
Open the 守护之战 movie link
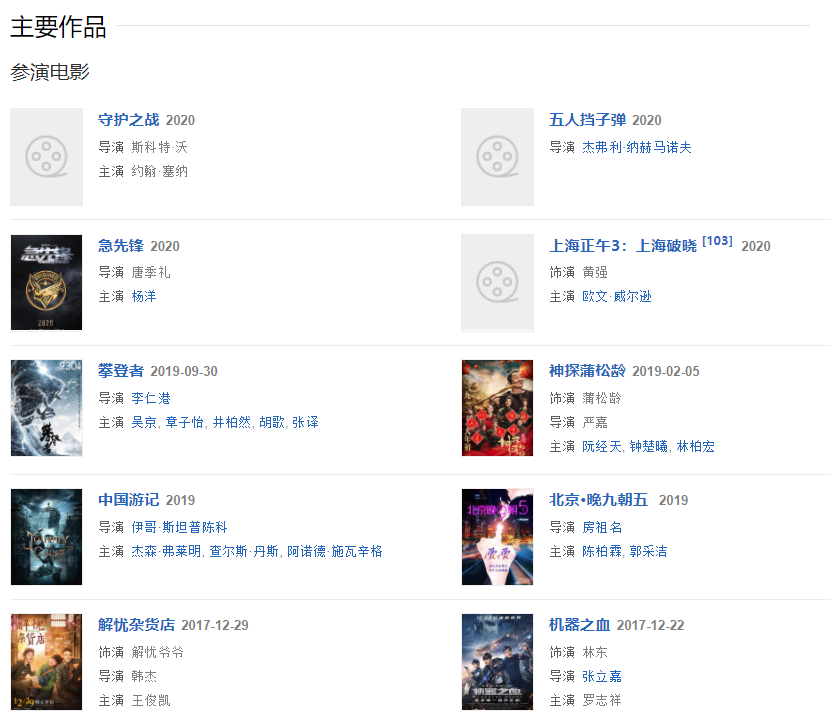[128, 120]
